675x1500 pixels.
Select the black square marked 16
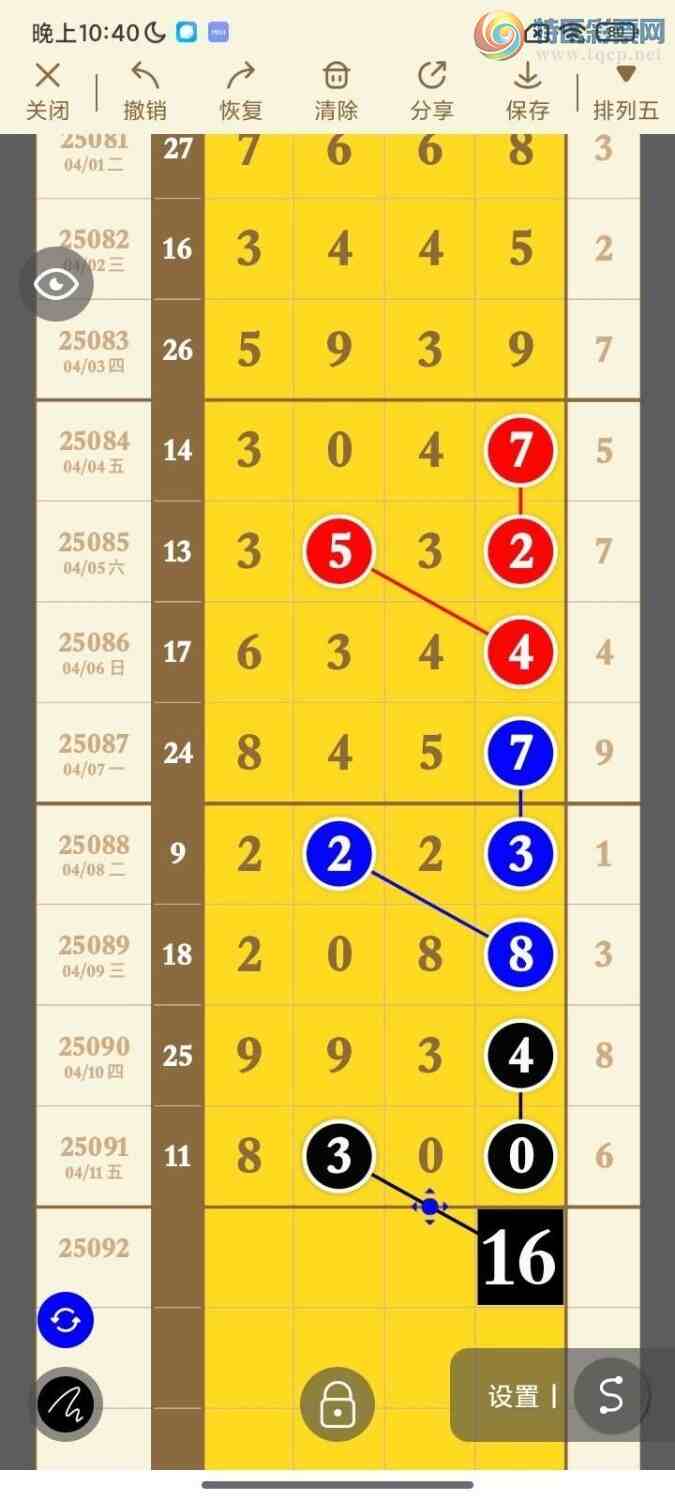coord(520,1257)
